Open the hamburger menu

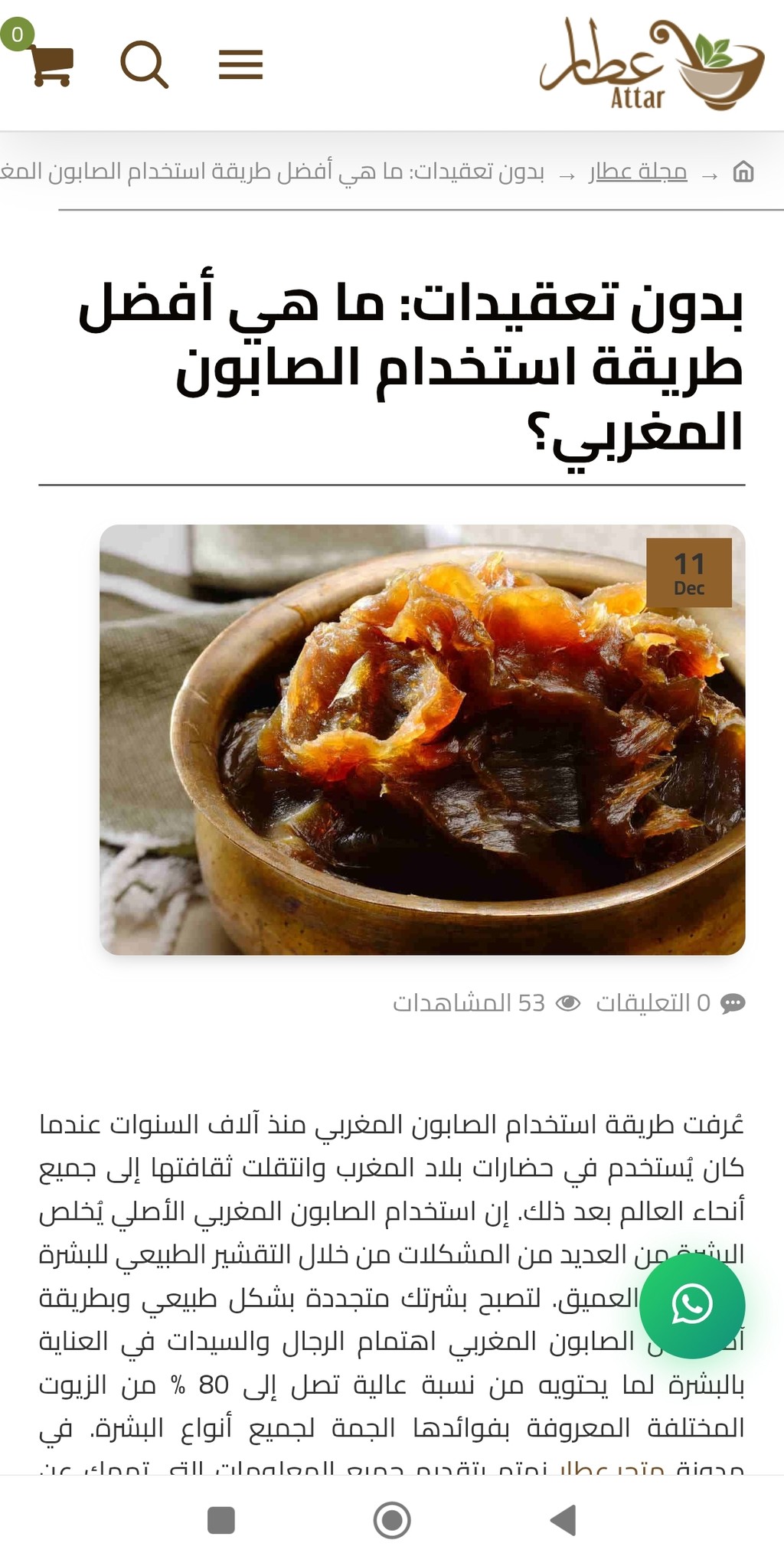click(240, 64)
